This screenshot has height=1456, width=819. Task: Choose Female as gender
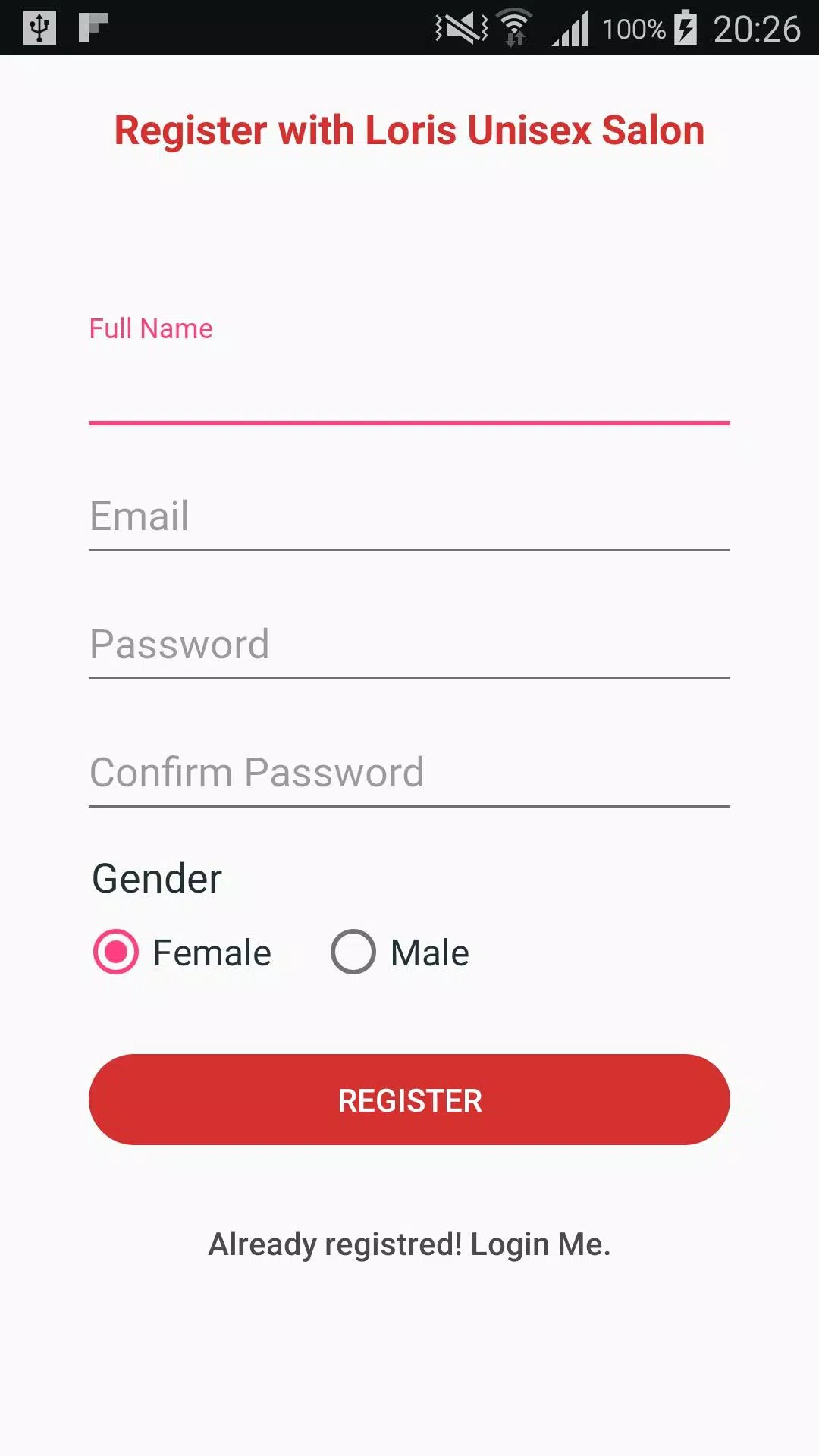click(x=117, y=952)
